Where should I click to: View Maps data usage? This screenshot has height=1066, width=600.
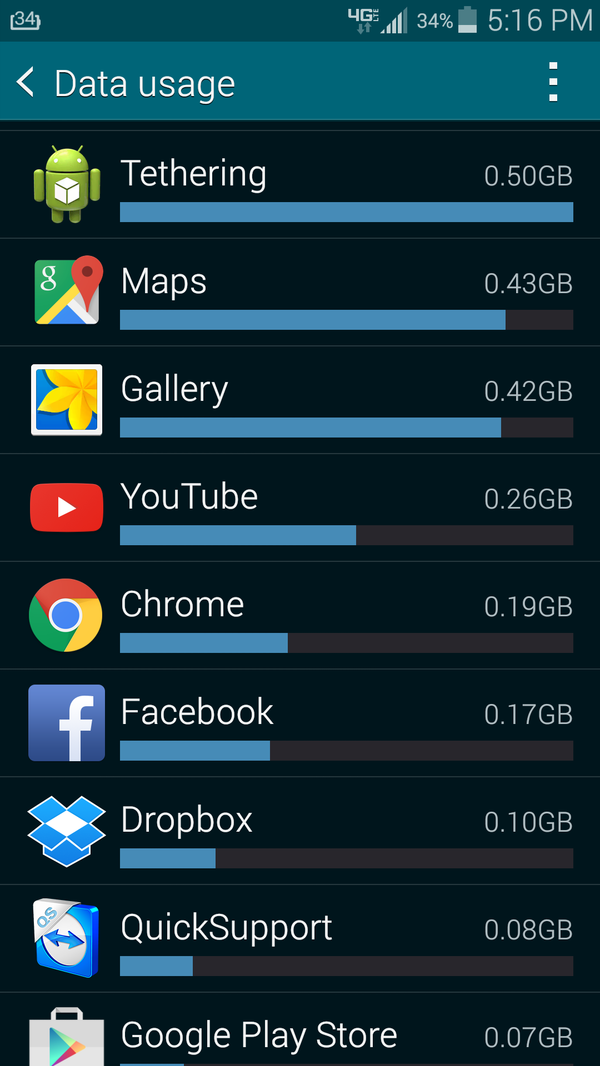click(x=300, y=293)
